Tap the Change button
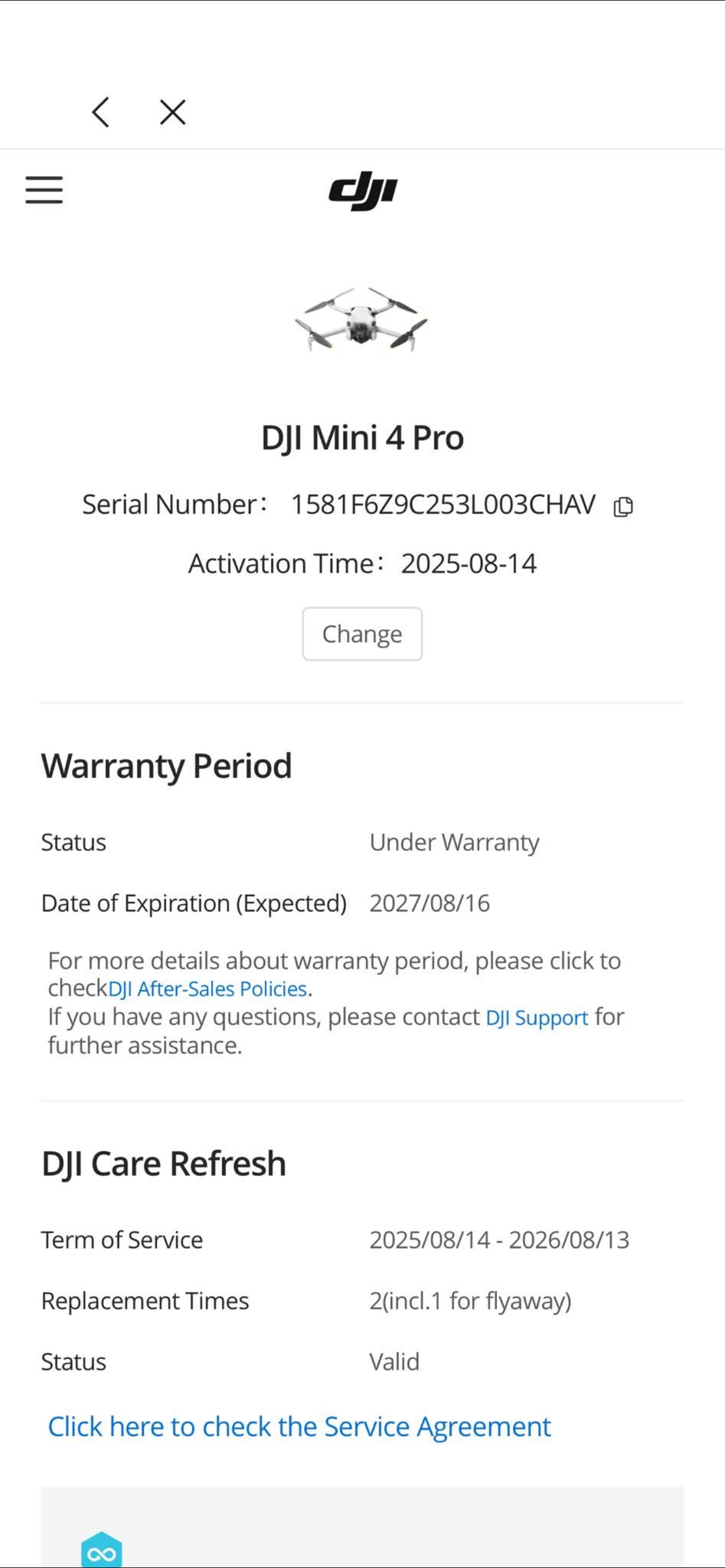 pyautogui.click(x=362, y=634)
